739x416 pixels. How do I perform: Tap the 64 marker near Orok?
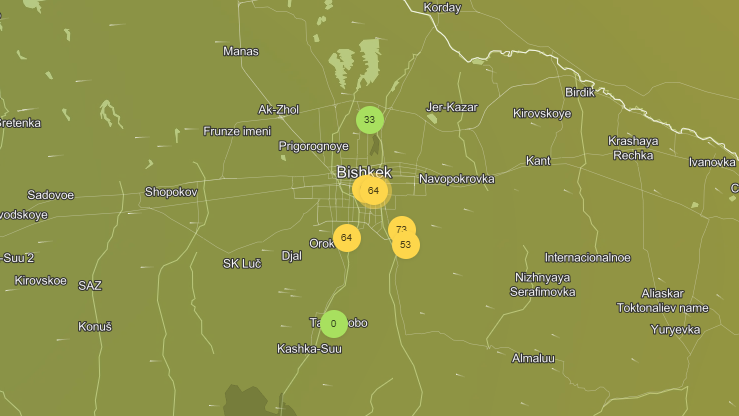point(346,237)
